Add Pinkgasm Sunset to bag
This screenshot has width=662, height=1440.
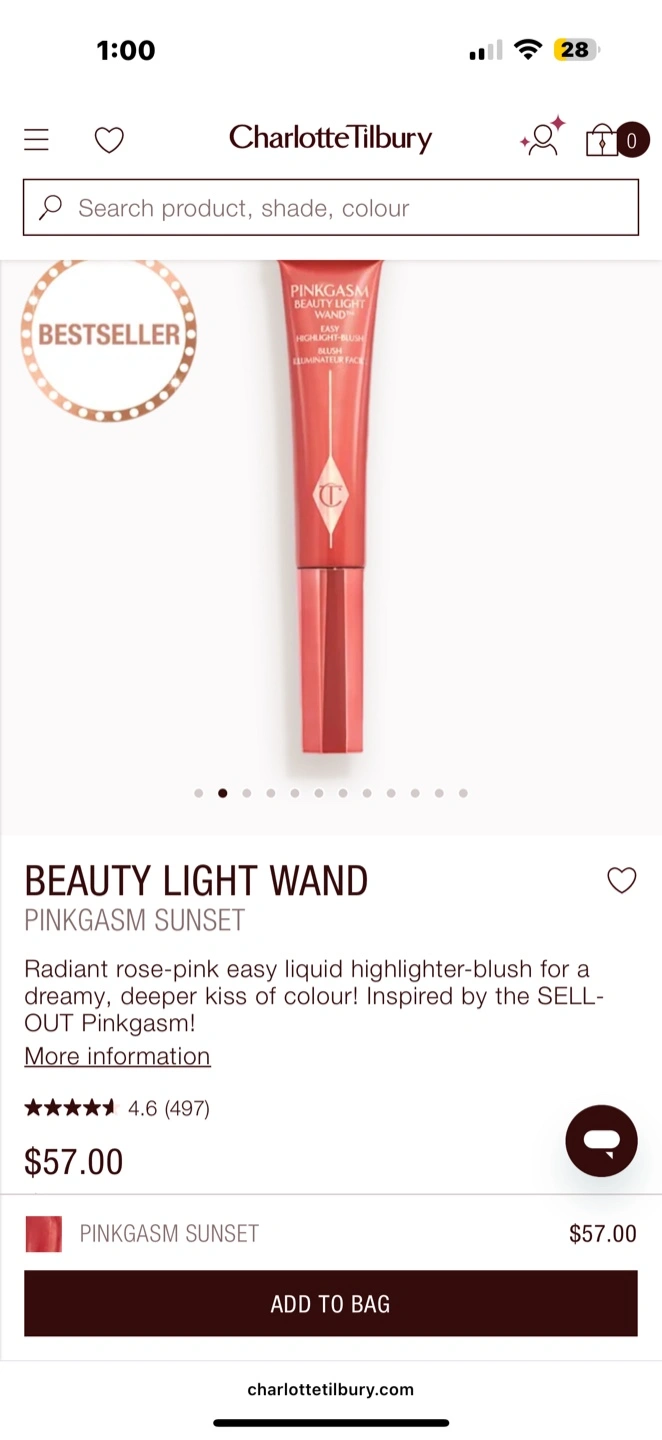(x=331, y=1303)
